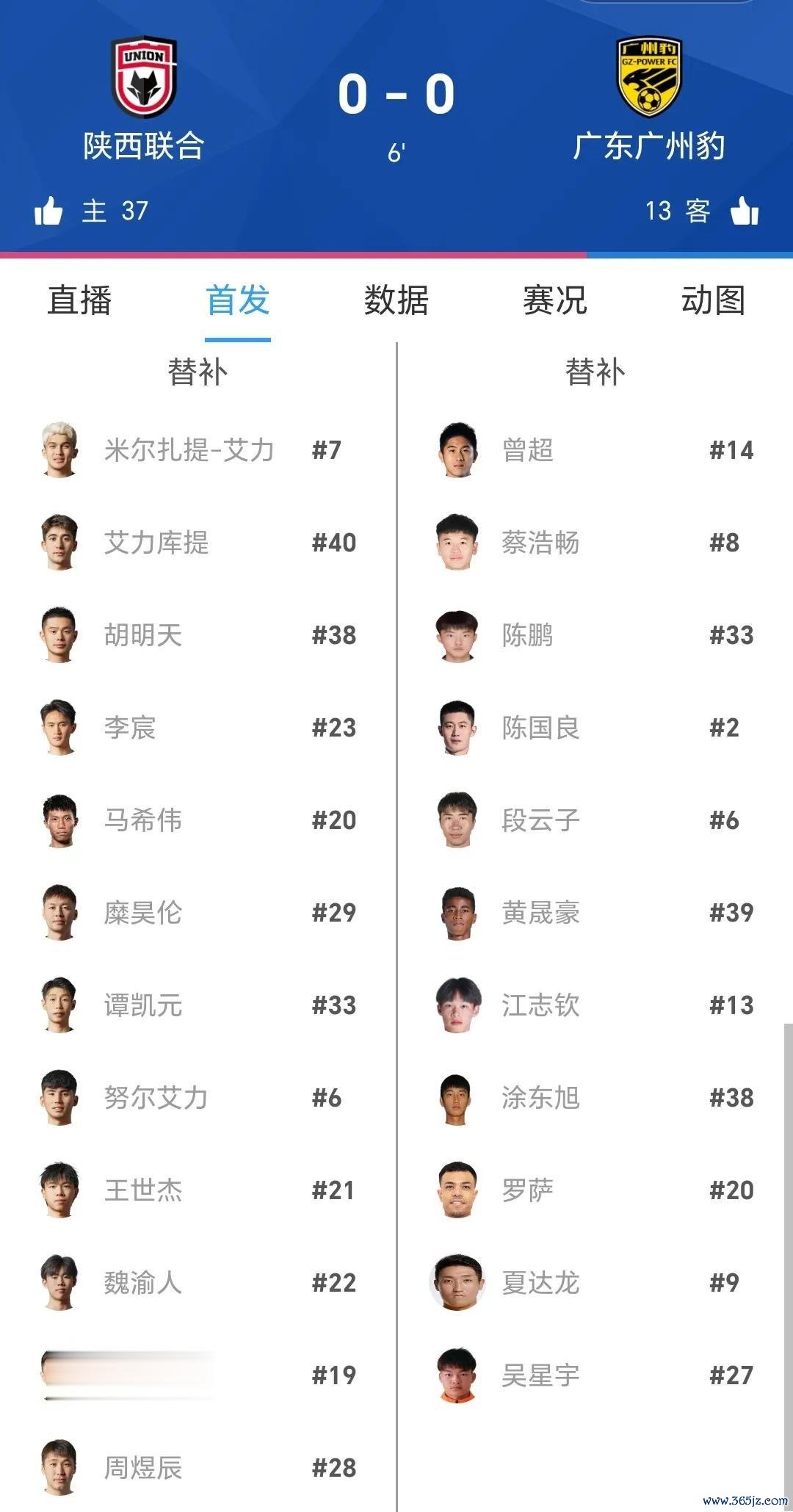The height and width of the screenshot is (1512, 793).
Task: Select substitute 马希伟 #20
Action: [x=143, y=820]
